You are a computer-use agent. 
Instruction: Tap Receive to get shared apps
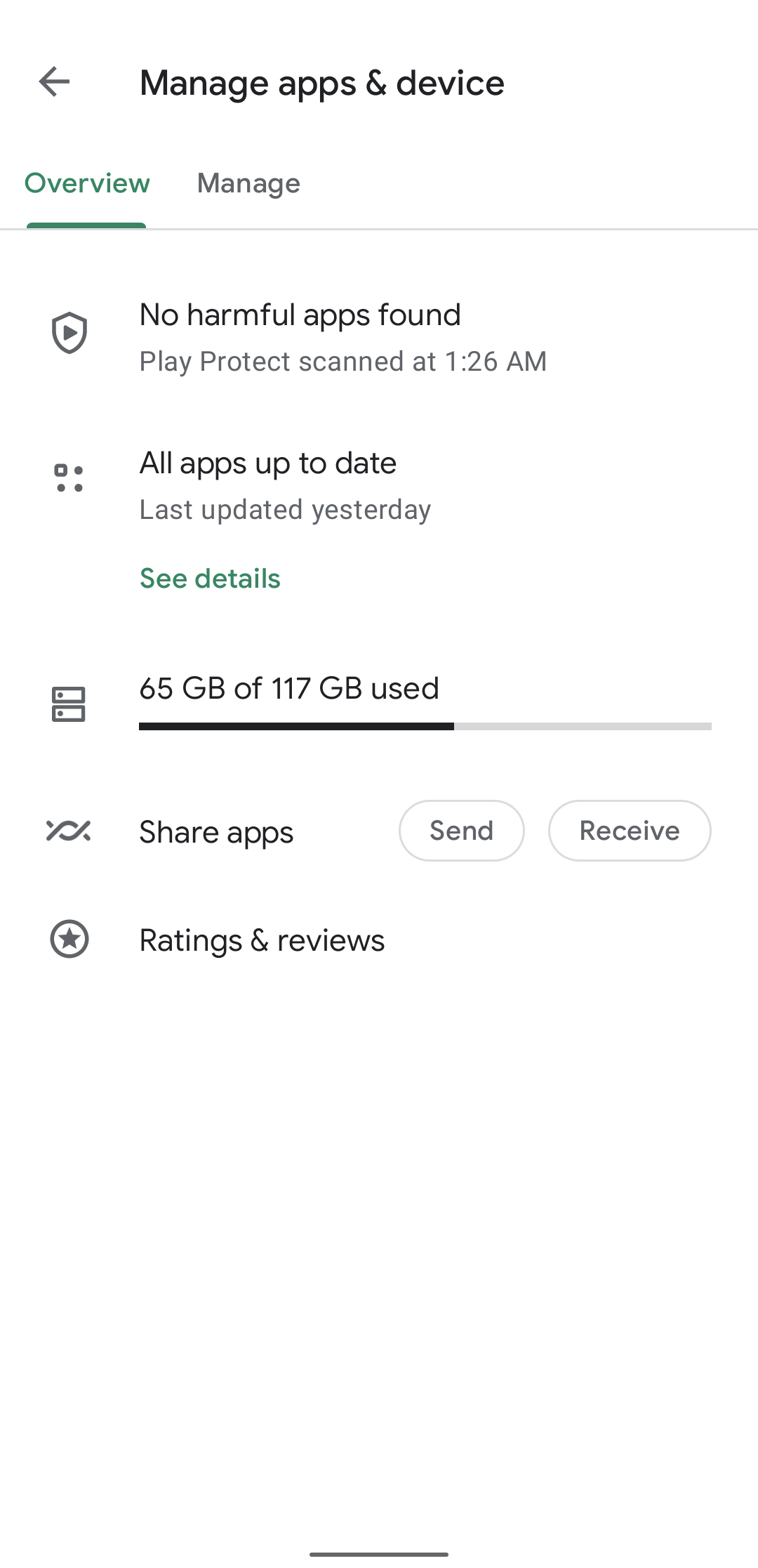(630, 831)
